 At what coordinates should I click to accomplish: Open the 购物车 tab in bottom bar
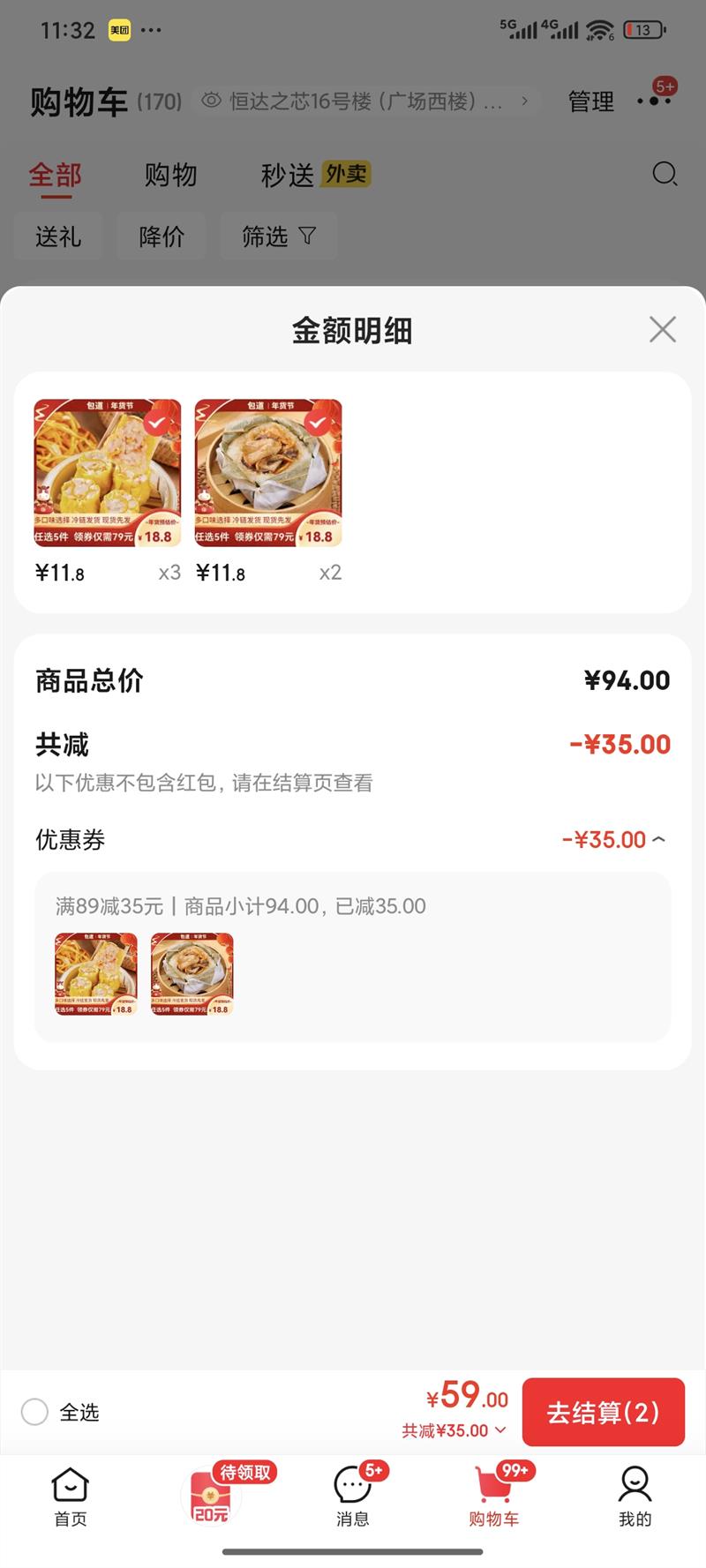[493, 1496]
